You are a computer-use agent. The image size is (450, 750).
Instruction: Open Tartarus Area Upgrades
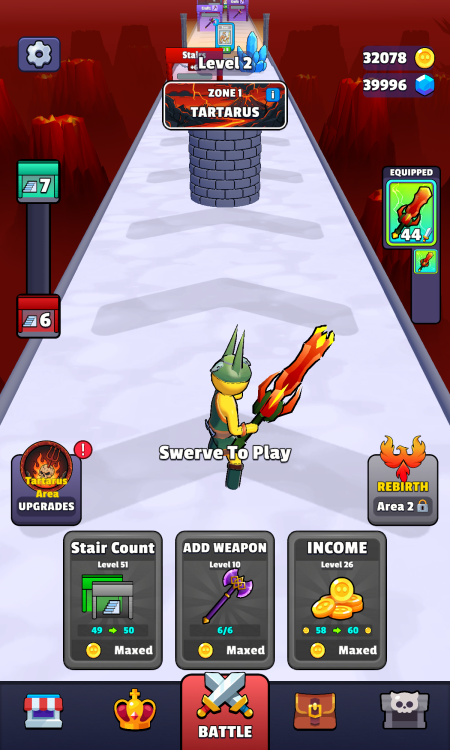point(46,483)
